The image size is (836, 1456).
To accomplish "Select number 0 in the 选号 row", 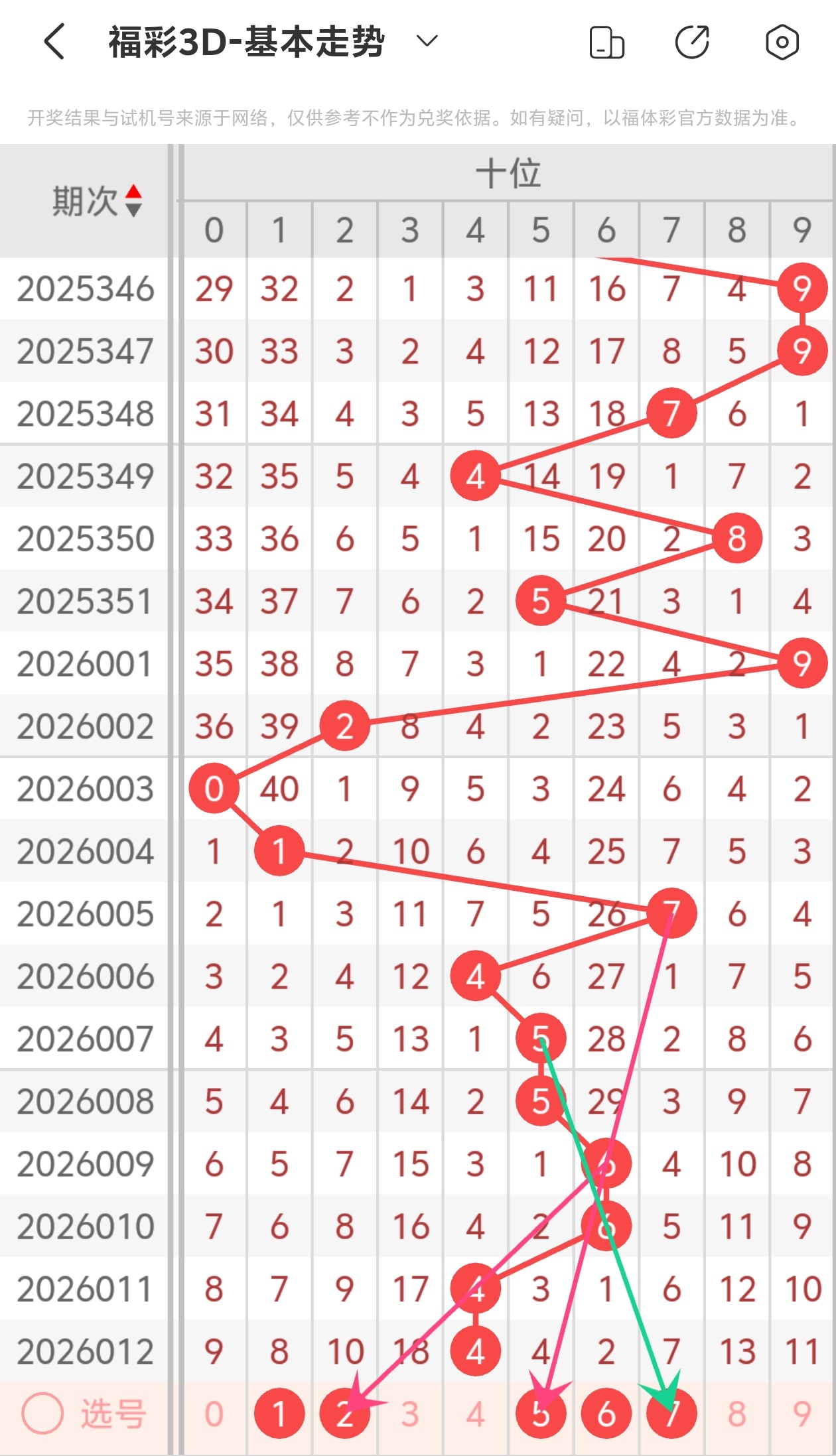I will 214,1414.
